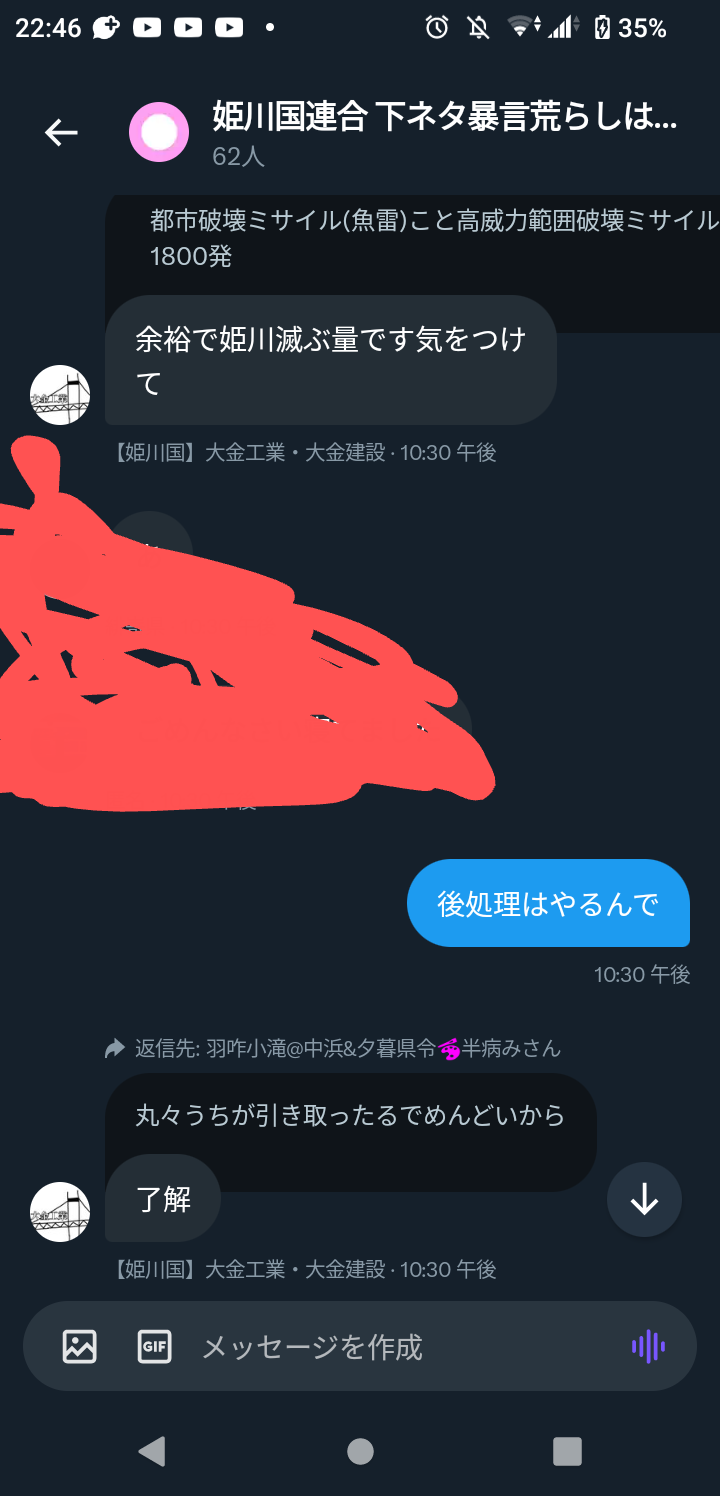Open recent apps from navigation bar
Viewport: 720px width, 1496px height.
tap(567, 1451)
